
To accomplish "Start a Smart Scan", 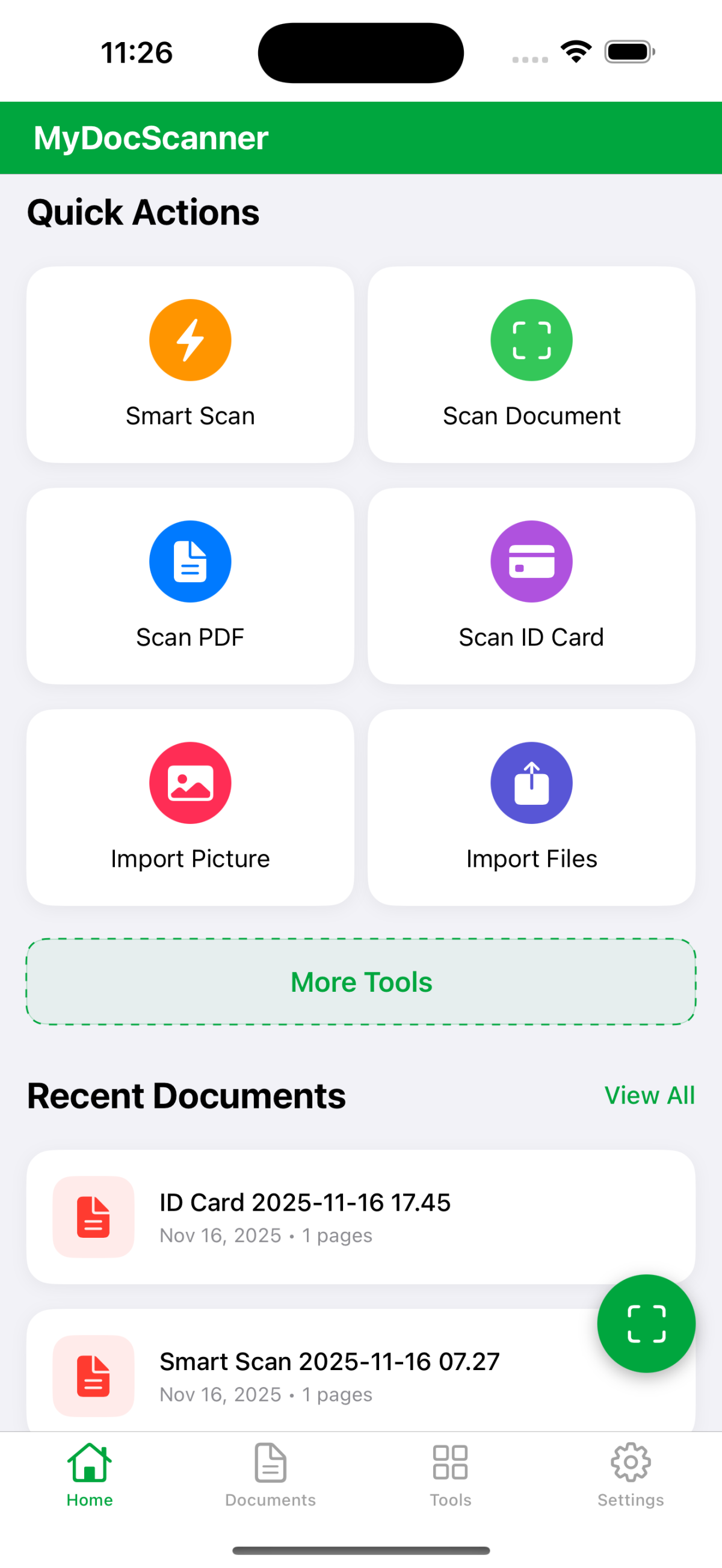I will tap(190, 364).
